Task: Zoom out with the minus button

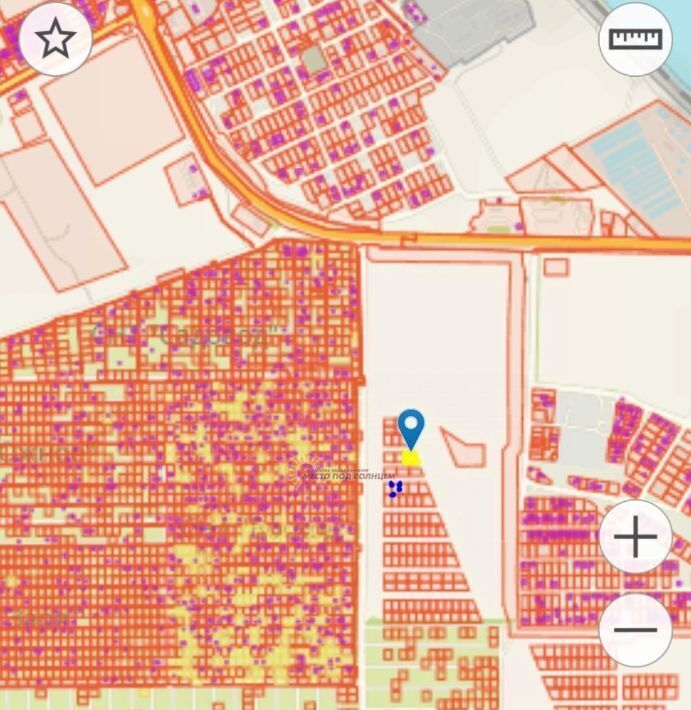Action: pos(635,630)
